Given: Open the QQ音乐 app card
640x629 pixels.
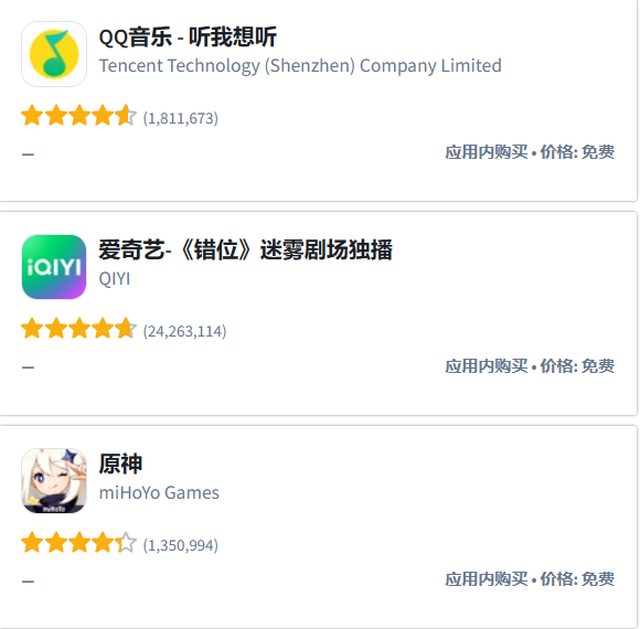Looking at the screenshot, I should pyautogui.click(x=187, y=38).
